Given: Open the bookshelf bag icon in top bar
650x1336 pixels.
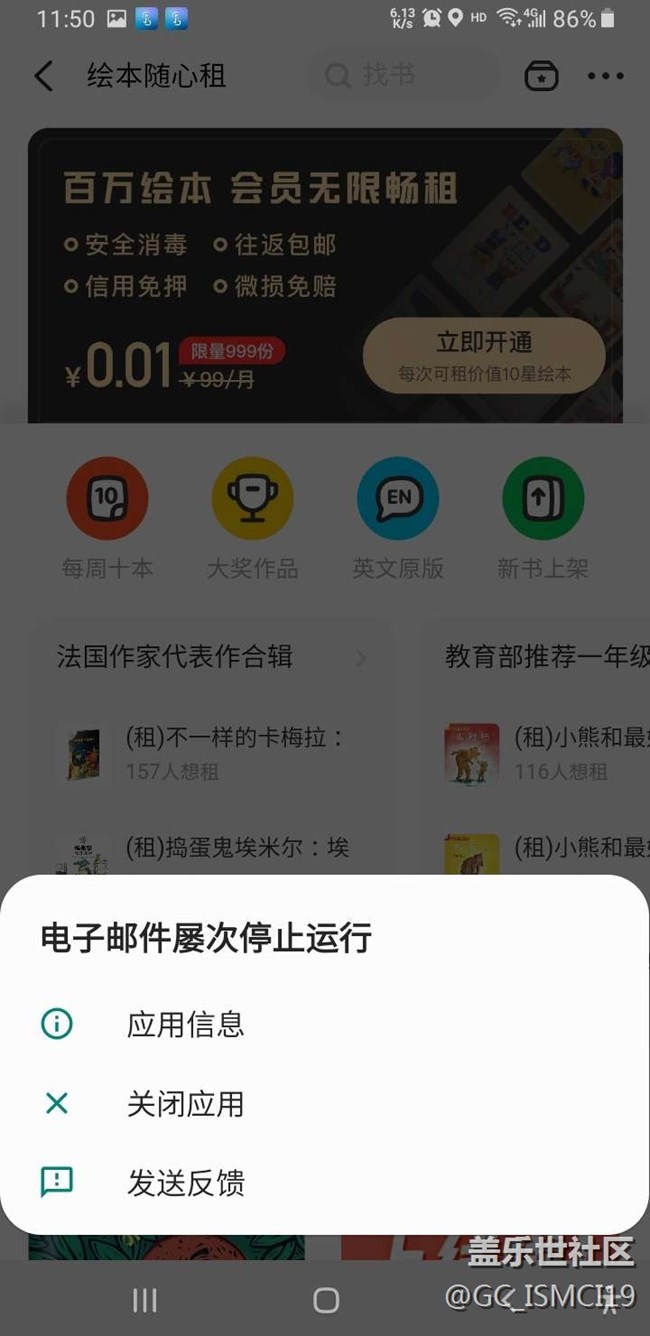Looking at the screenshot, I should (541, 76).
